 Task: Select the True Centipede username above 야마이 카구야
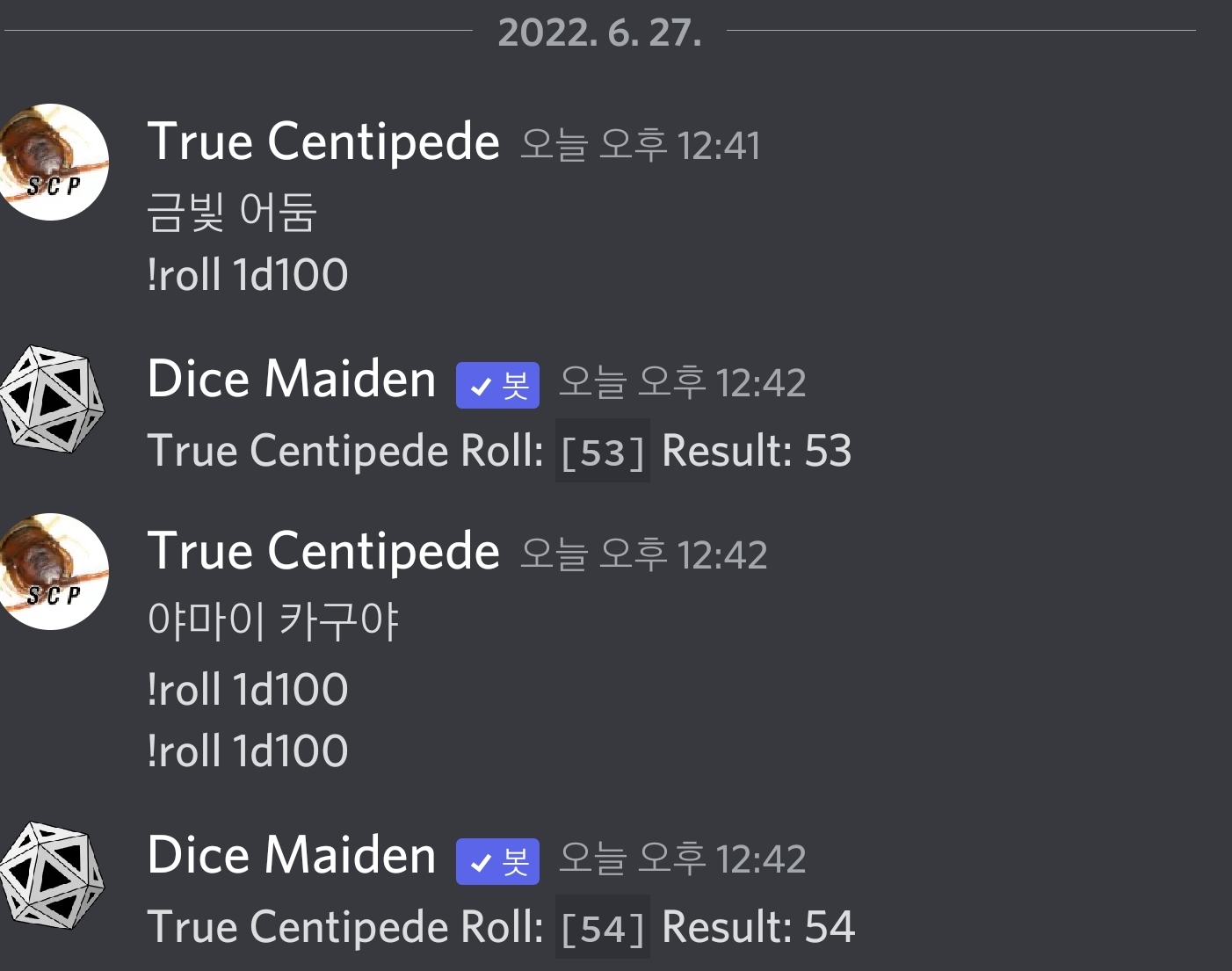click(x=322, y=552)
